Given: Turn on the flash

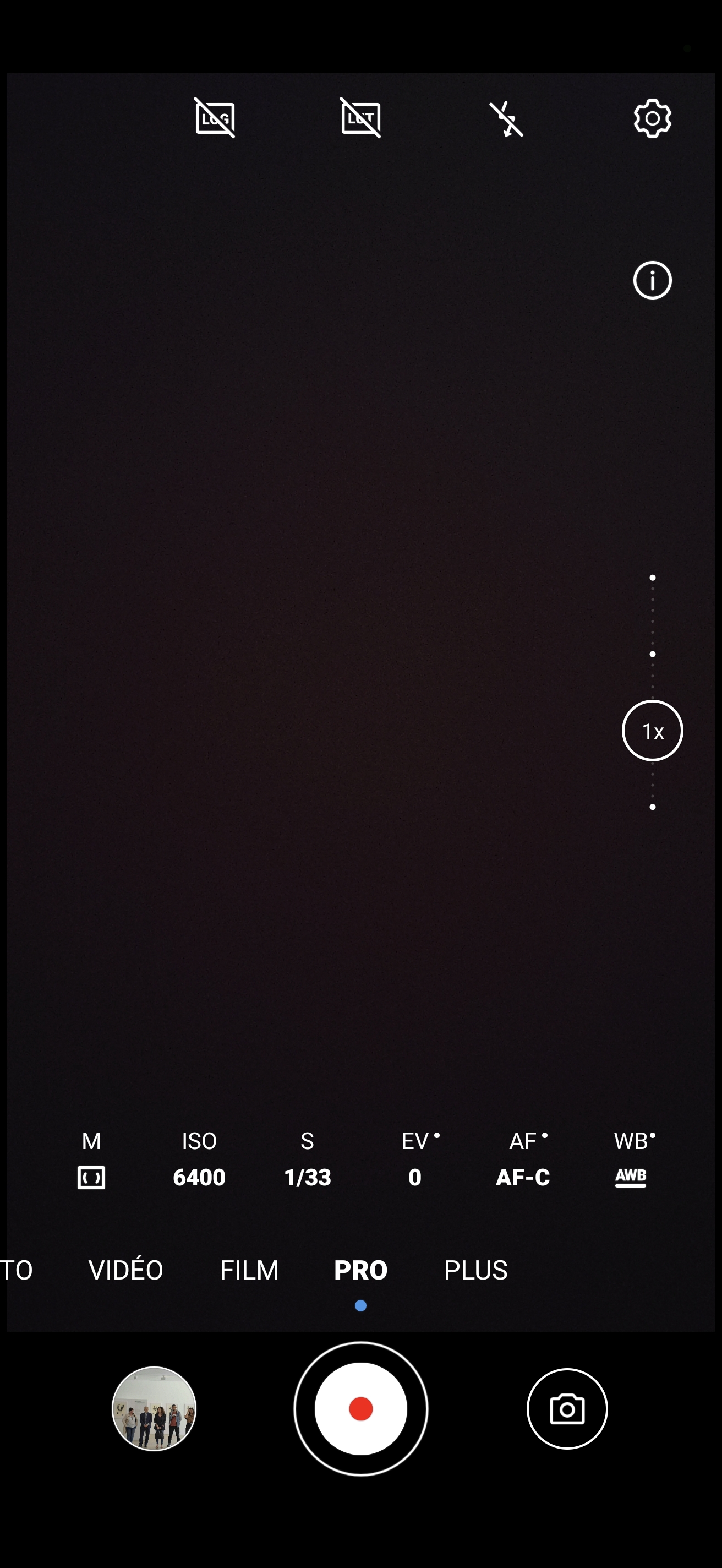Looking at the screenshot, I should [507, 119].
